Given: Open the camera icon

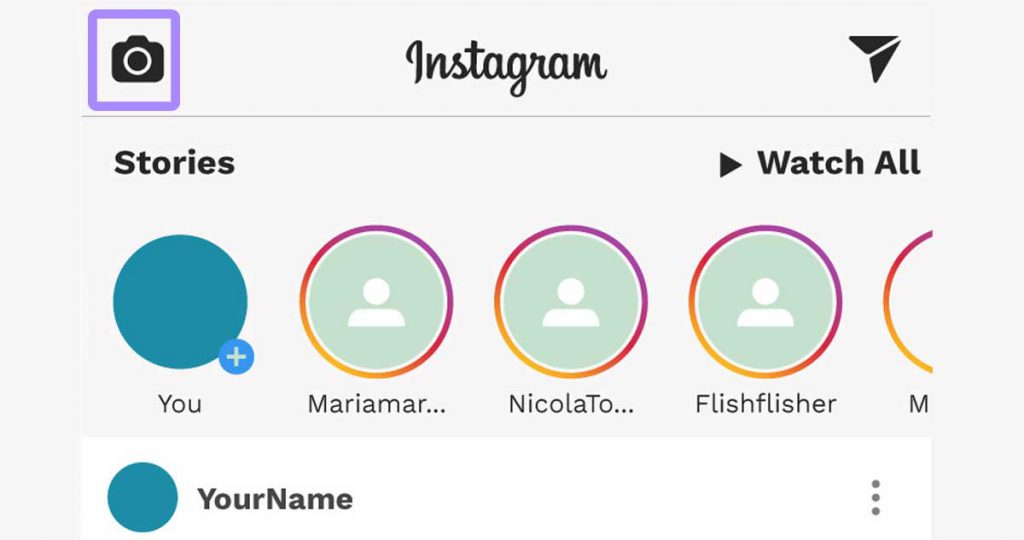Looking at the screenshot, I should point(137,60).
